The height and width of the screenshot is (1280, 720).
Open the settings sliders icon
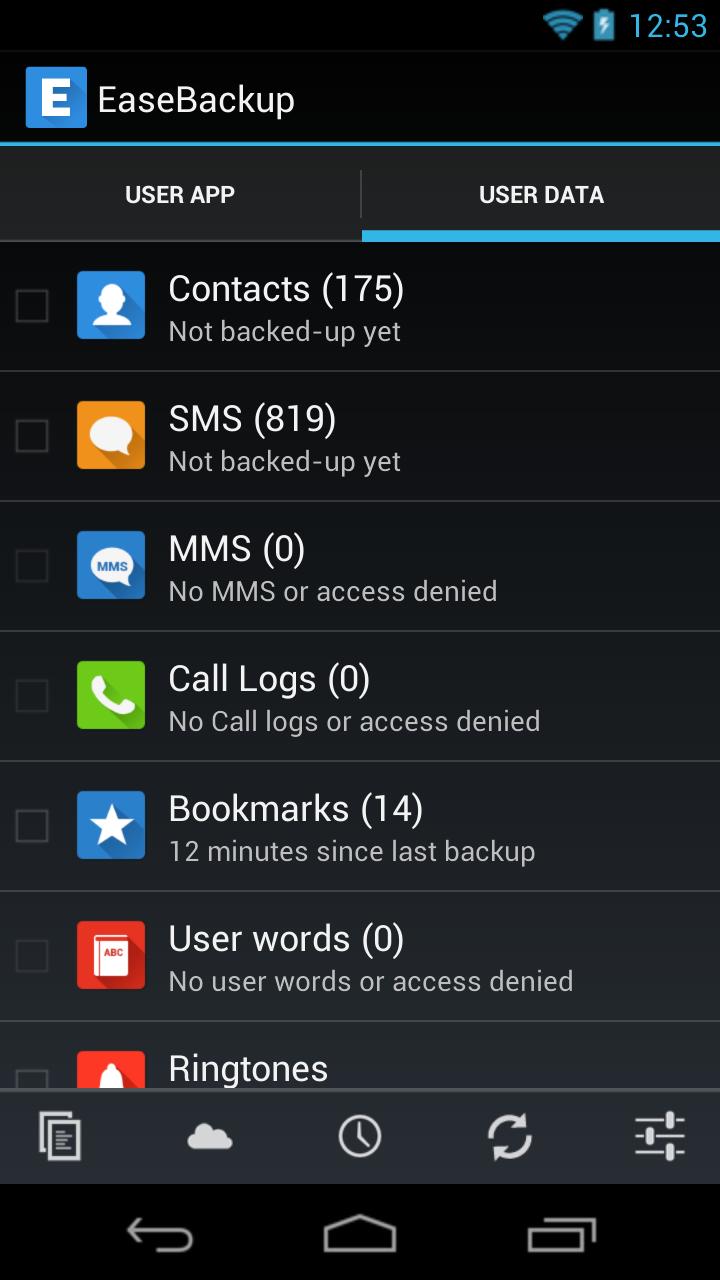(x=660, y=1137)
